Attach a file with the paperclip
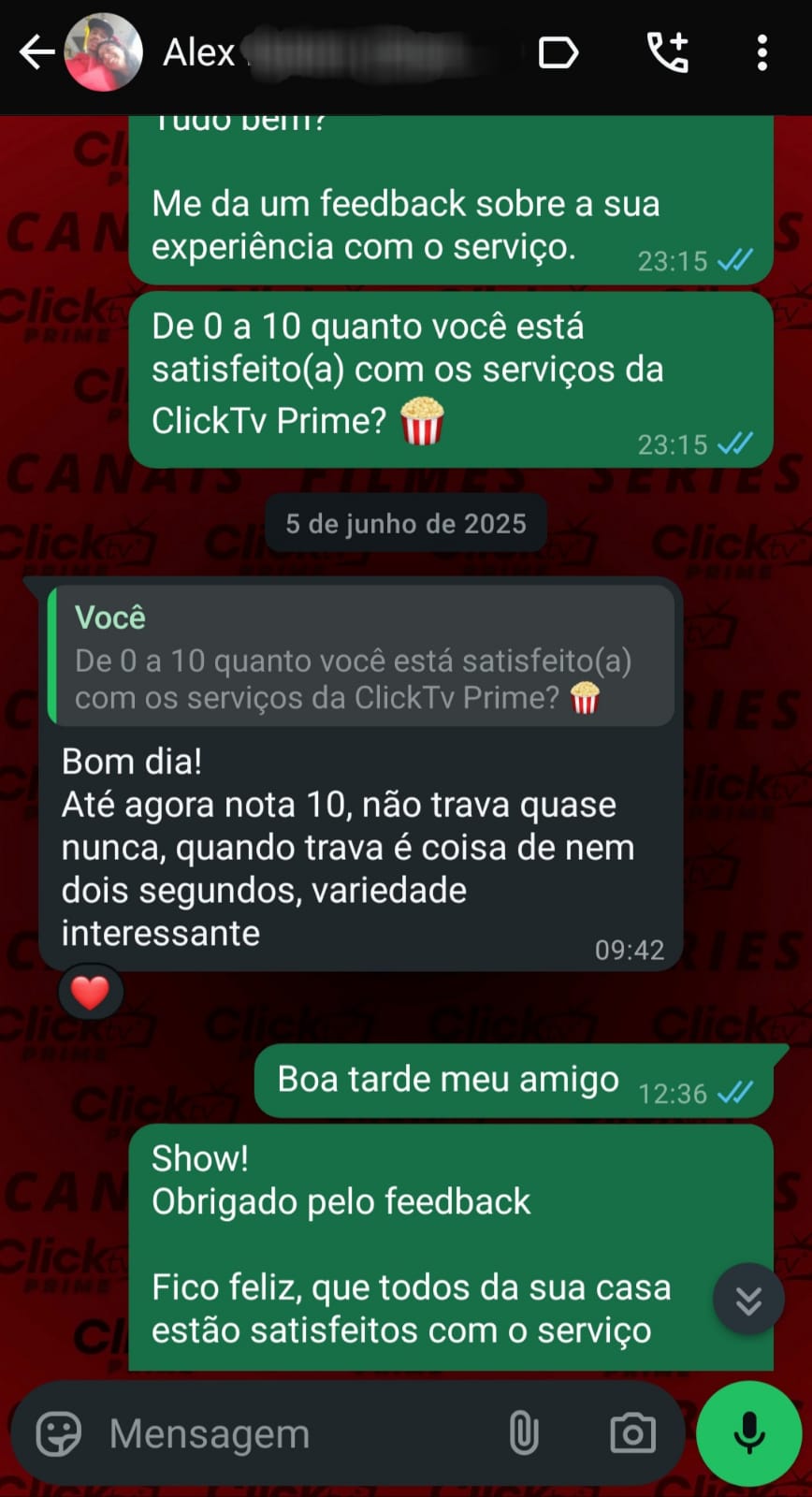The height and width of the screenshot is (1497, 812). pos(524,1433)
